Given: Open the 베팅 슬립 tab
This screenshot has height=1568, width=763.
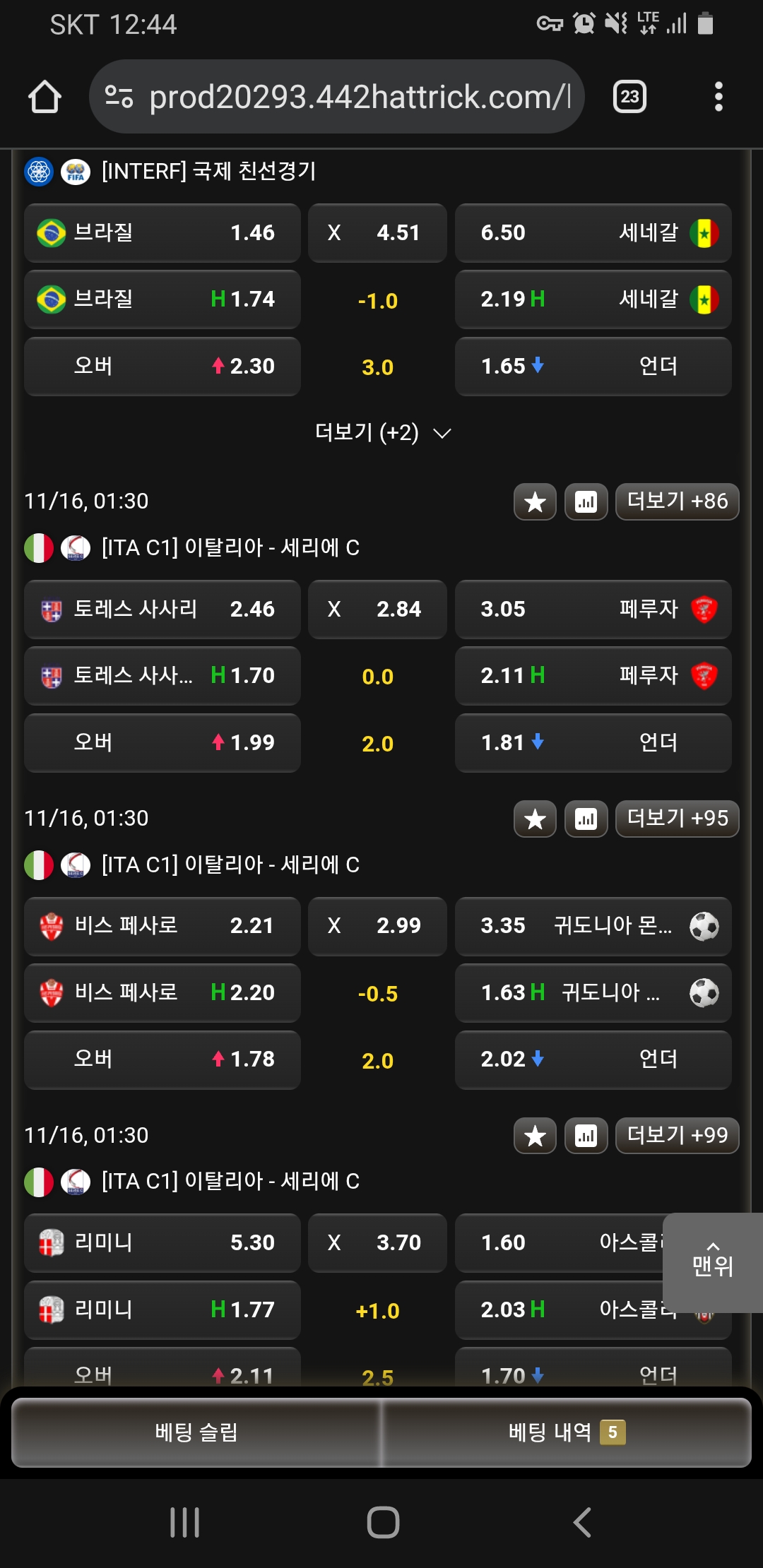Looking at the screenshot, I should click(196, 1432).
